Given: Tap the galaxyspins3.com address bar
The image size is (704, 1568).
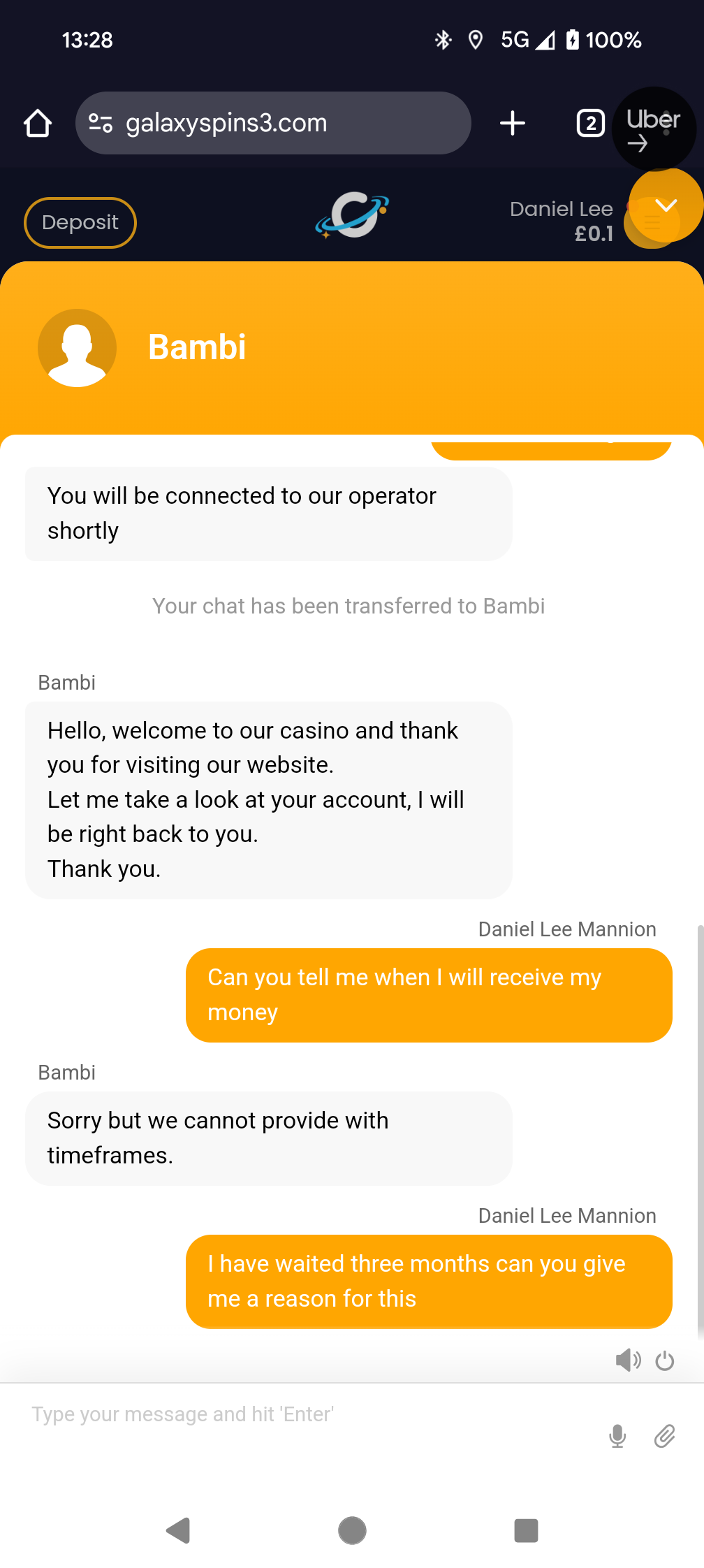Looking at the screenshot, I should [272, 124].
